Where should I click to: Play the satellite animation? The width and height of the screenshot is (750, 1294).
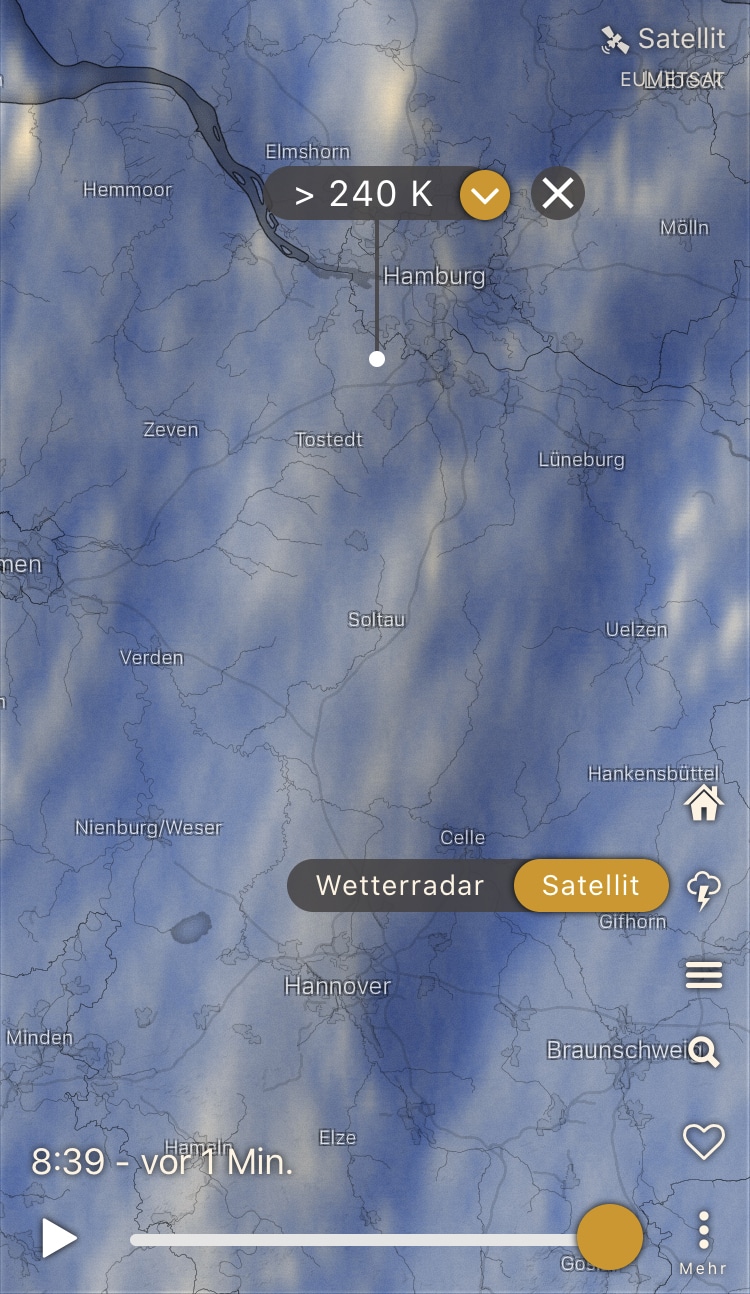pyautogui.click(x=59, y=1239)
